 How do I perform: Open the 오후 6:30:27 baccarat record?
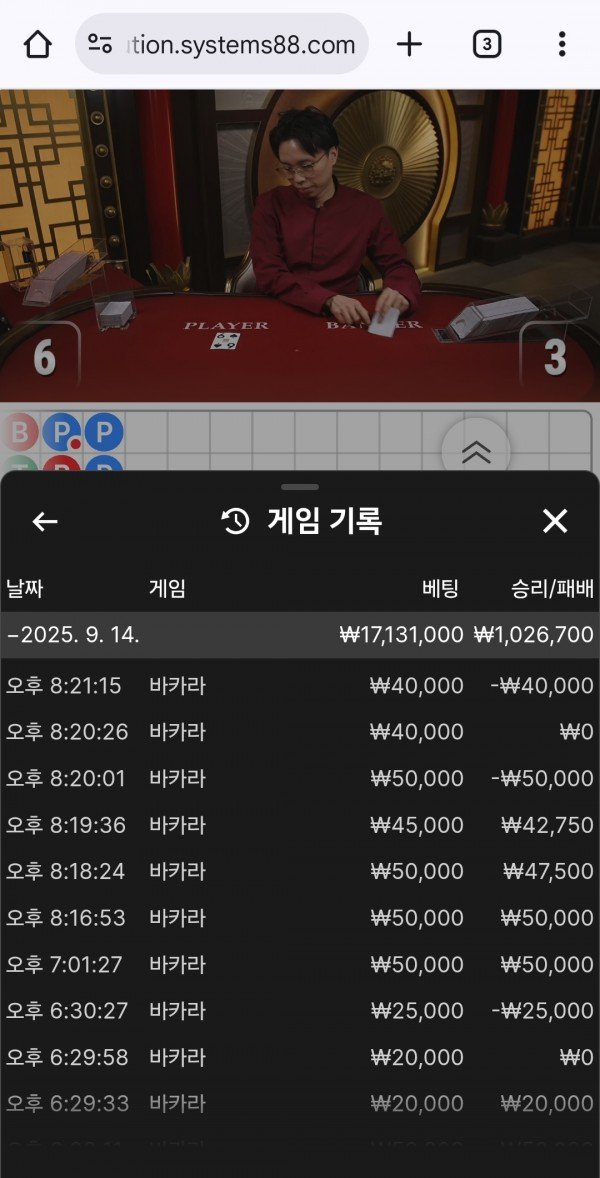[300, 1011]
